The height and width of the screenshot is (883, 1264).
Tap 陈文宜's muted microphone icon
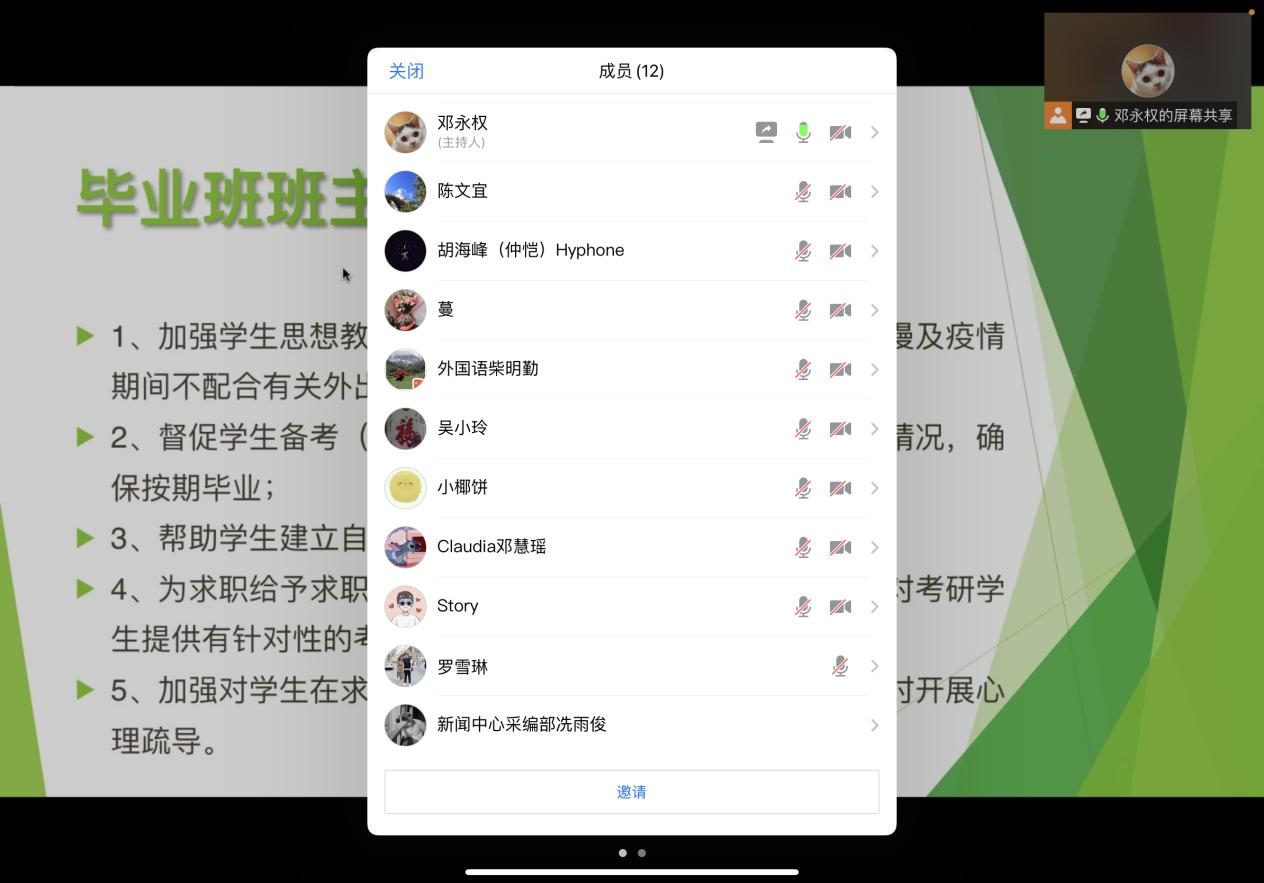(x=803, y=191)
